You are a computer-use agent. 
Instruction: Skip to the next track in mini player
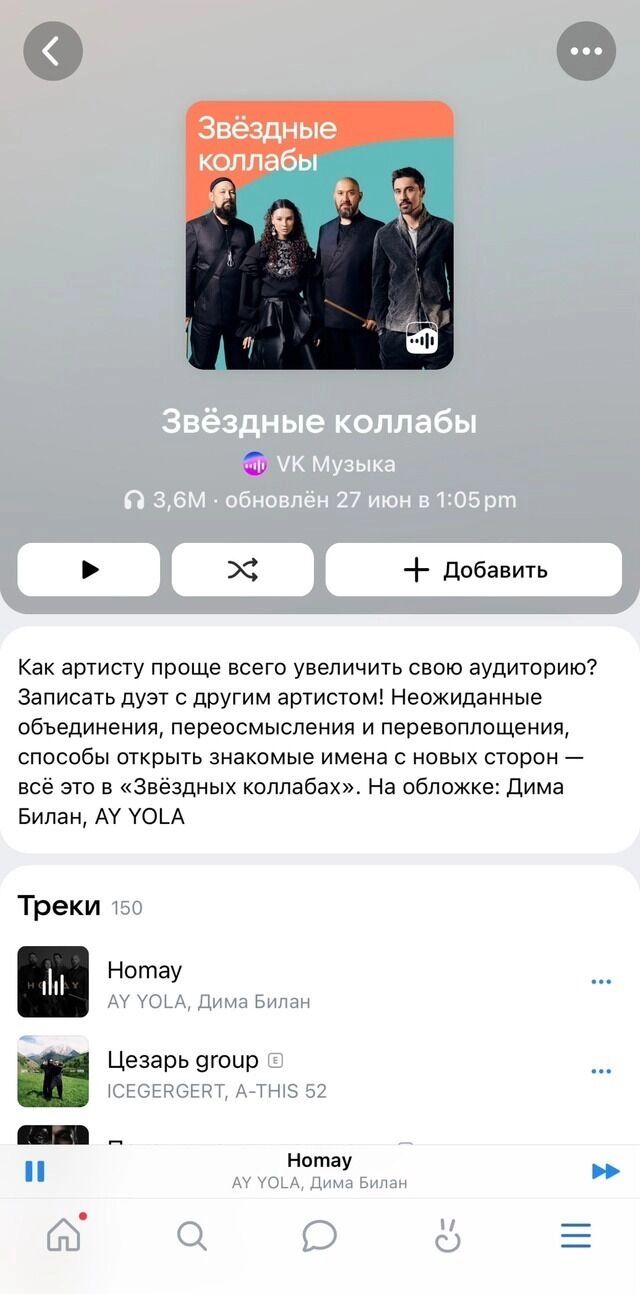tap(605, 1171)
